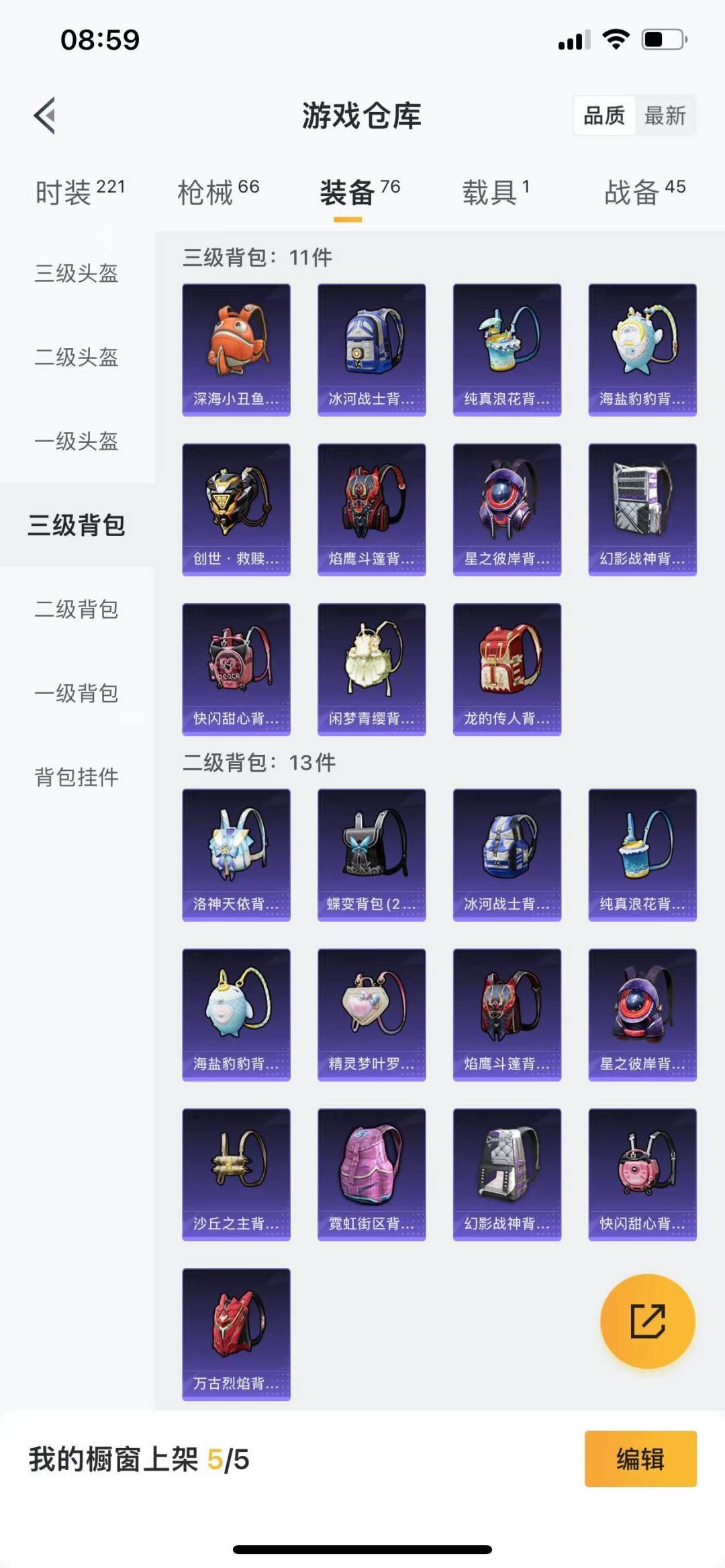Open the 洛神天依 backpack item

click(x=236, y=855)
